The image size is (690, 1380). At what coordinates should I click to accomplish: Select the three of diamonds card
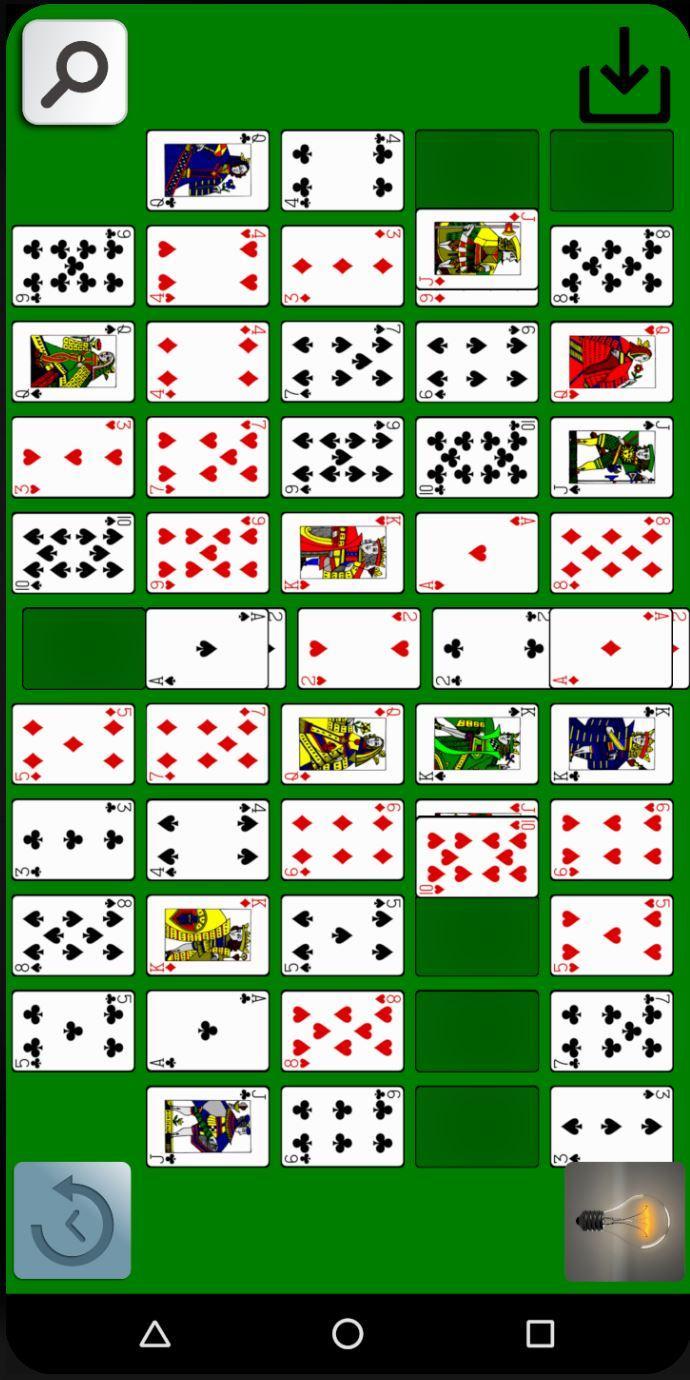[x=342, y=266]
